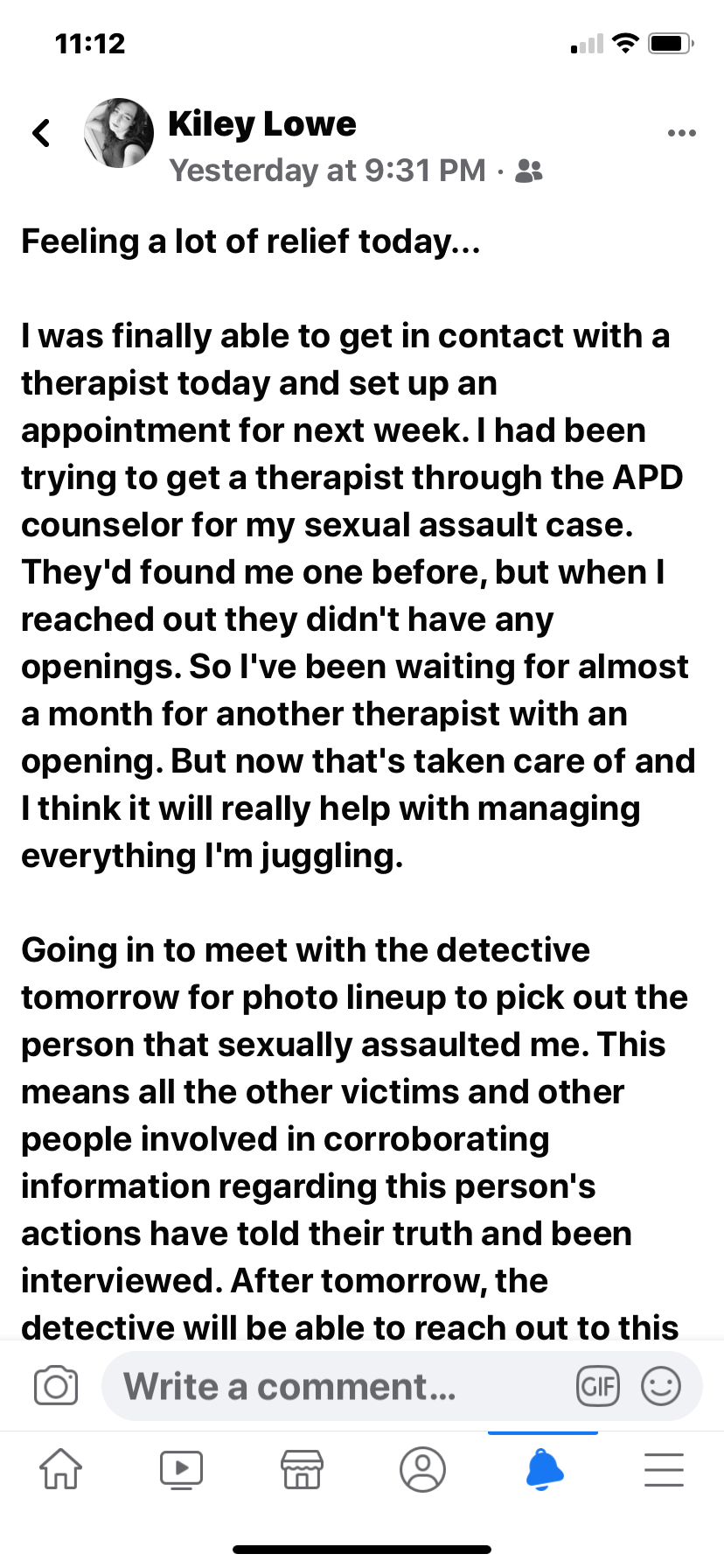The width and height of the screenshot is (724, 1568).
Task: Switch to the Profile tab
Action: point(422,1469)
